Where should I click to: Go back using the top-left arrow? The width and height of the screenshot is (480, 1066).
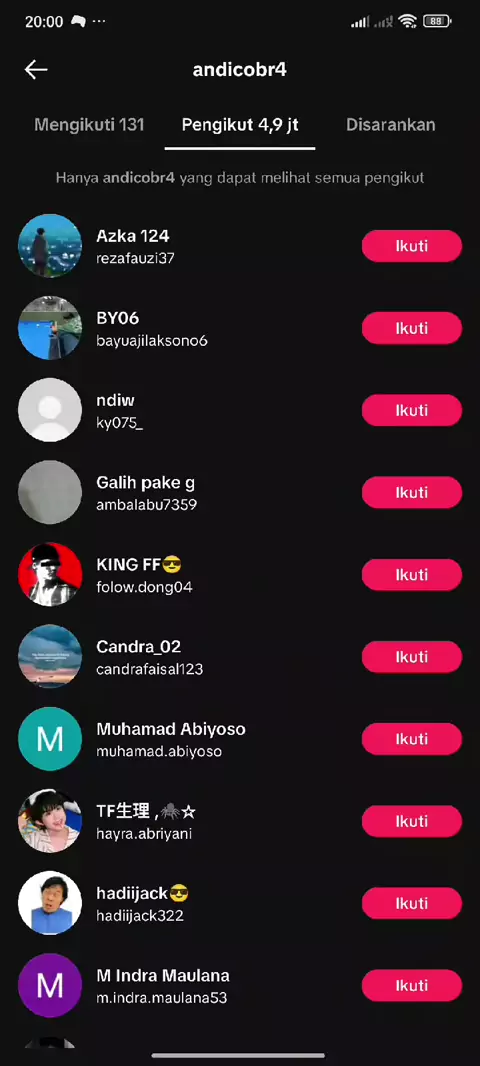pyautogui.click(x=36, y=70)
